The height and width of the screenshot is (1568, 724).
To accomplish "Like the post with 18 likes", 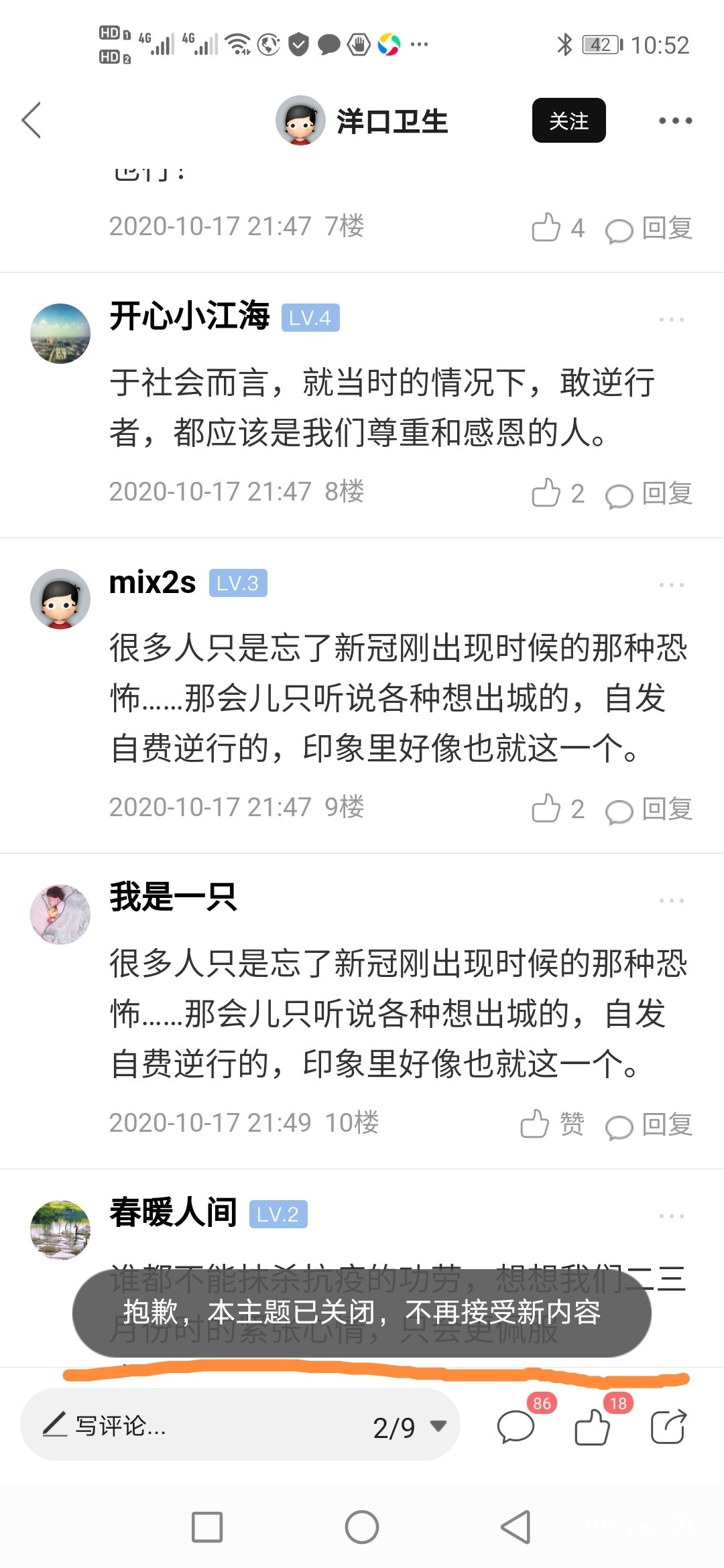I will click(593, 1425).
